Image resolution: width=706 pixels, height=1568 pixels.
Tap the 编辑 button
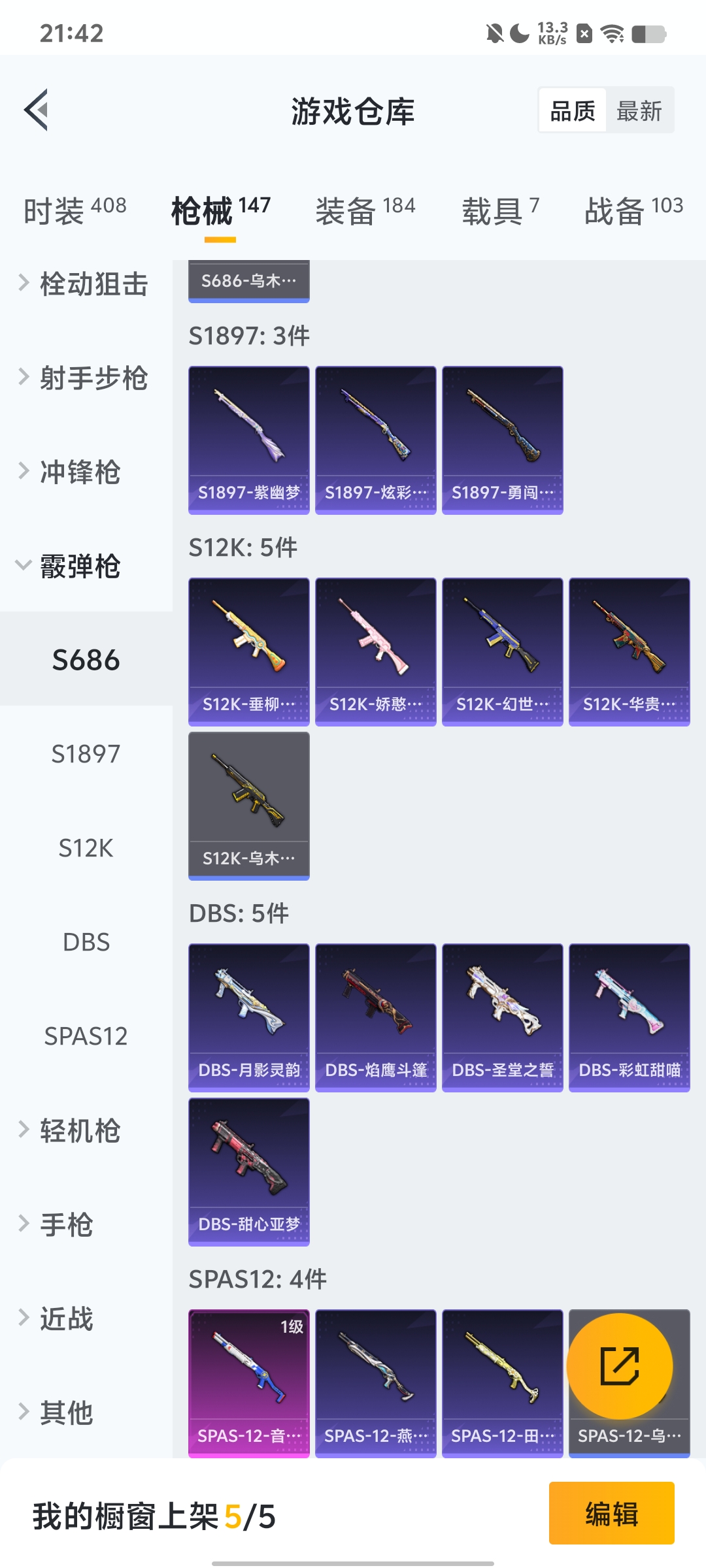611,1512
